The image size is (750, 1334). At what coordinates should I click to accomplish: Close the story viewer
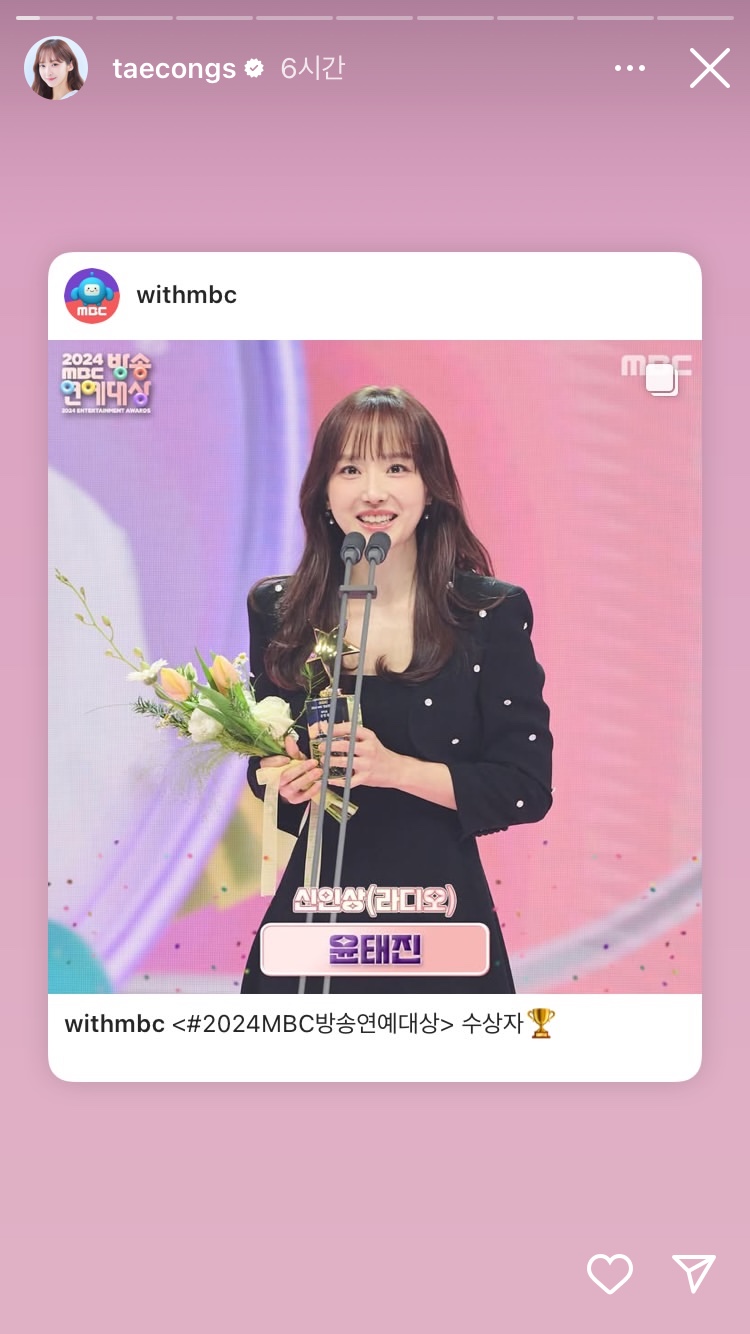pyautogui.click(x=709, y=69)
